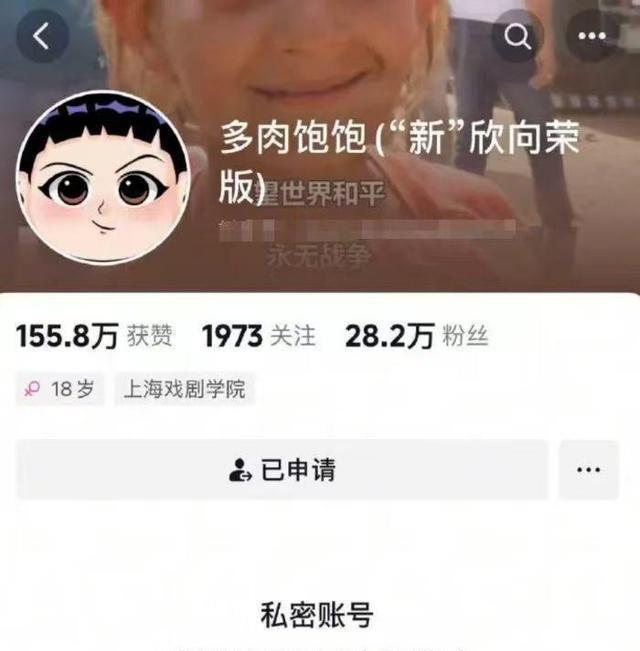Tap the 已申请 follow request button

(282, 470)
